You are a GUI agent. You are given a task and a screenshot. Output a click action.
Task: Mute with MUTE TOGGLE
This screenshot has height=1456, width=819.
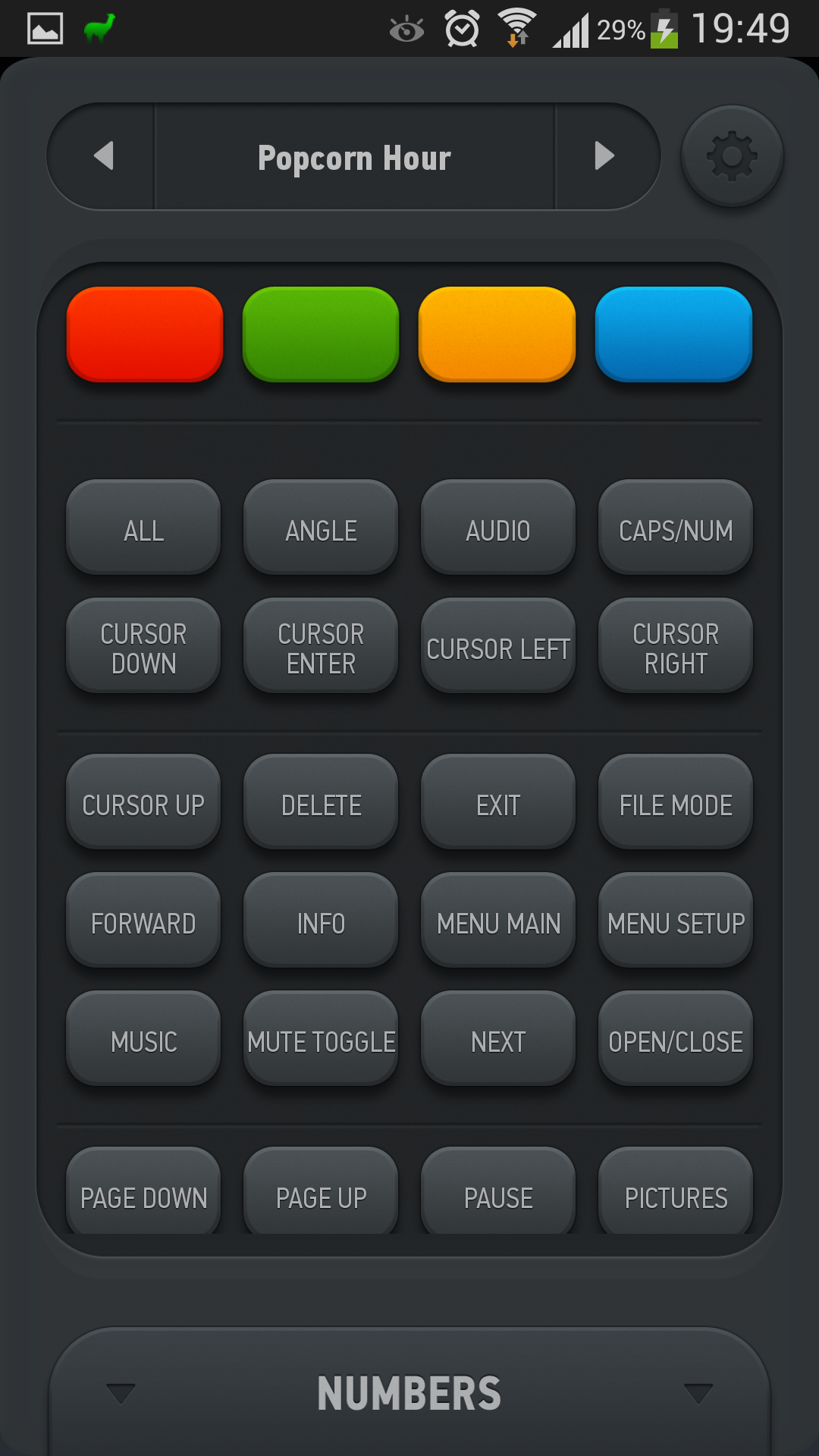pos(321,1041)
